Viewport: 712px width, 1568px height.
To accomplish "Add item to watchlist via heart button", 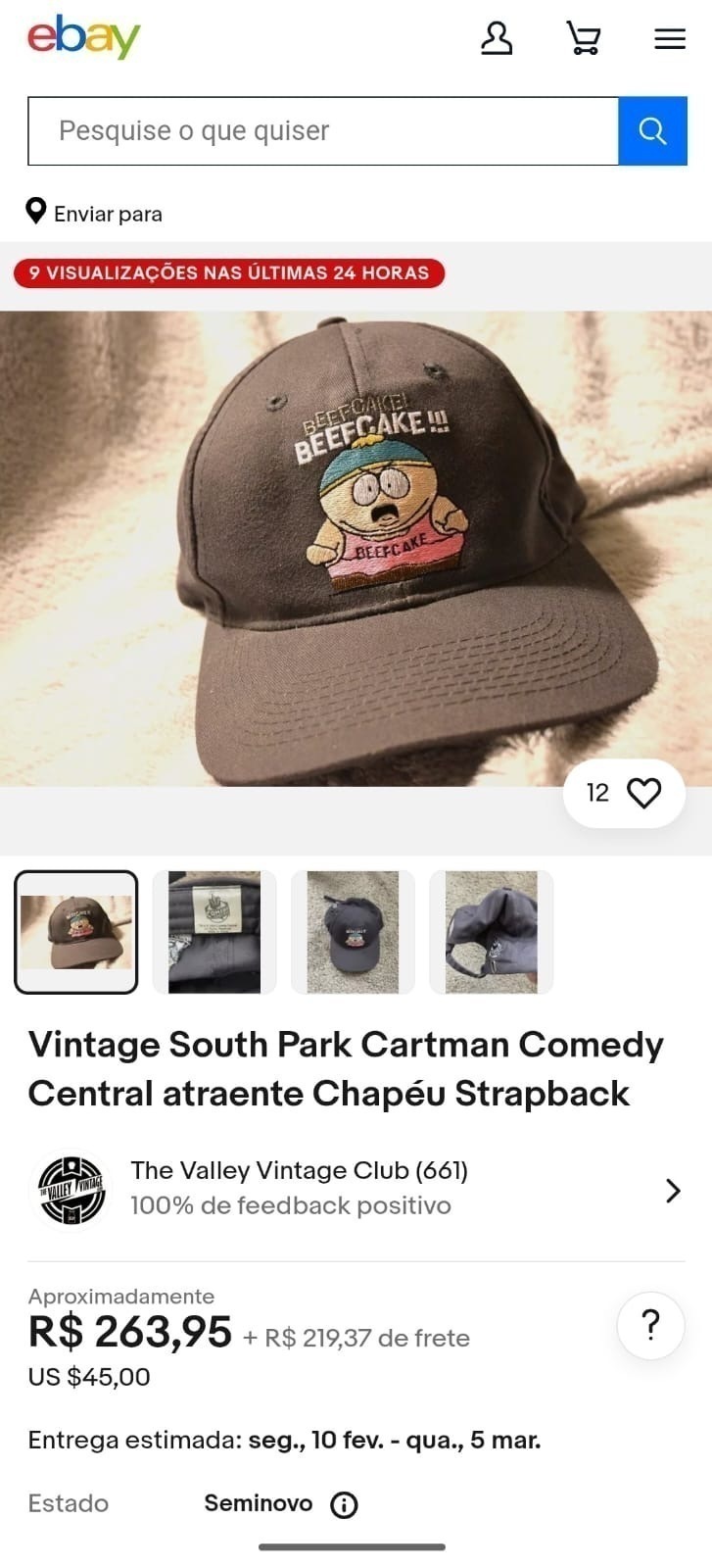I will tap(624, 793).
